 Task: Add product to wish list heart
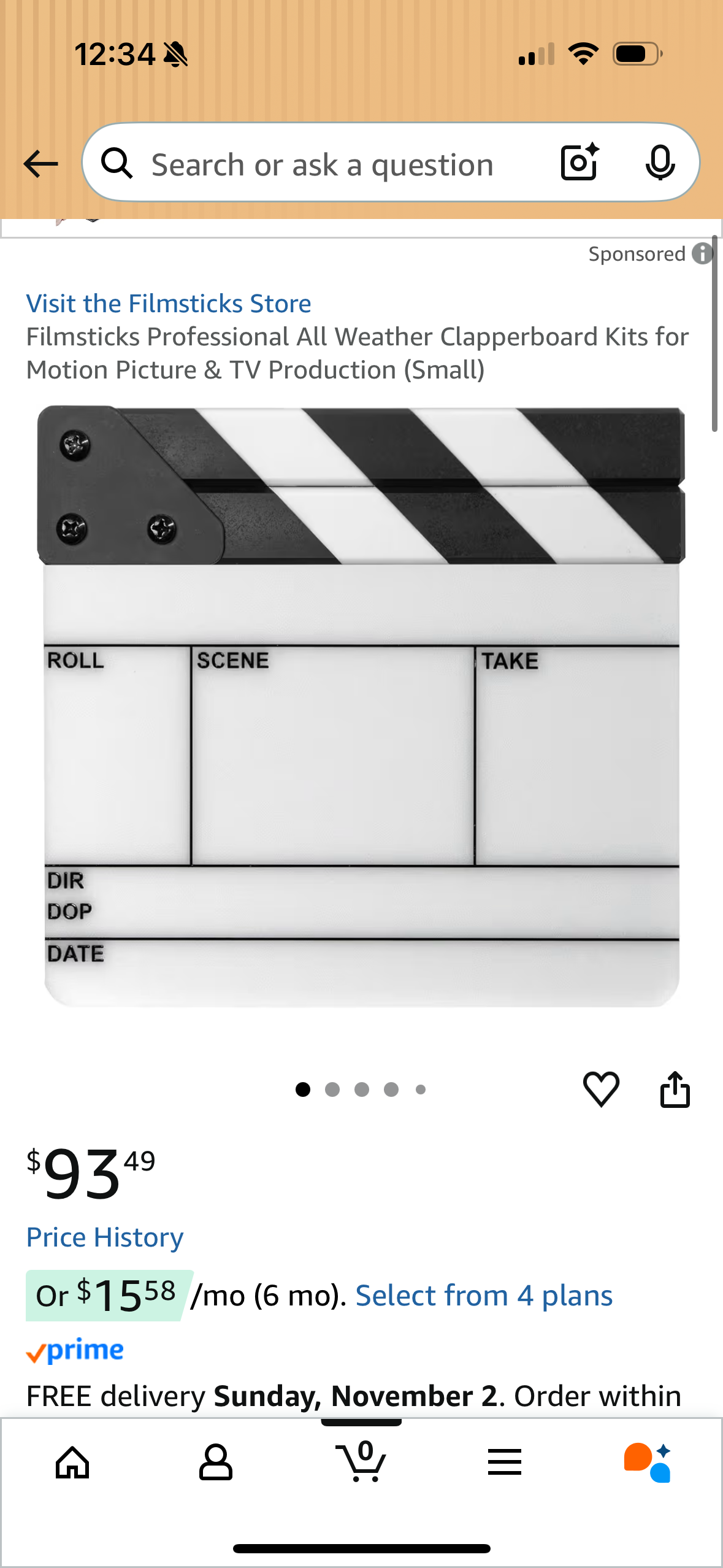click(x=600, y=1090)
